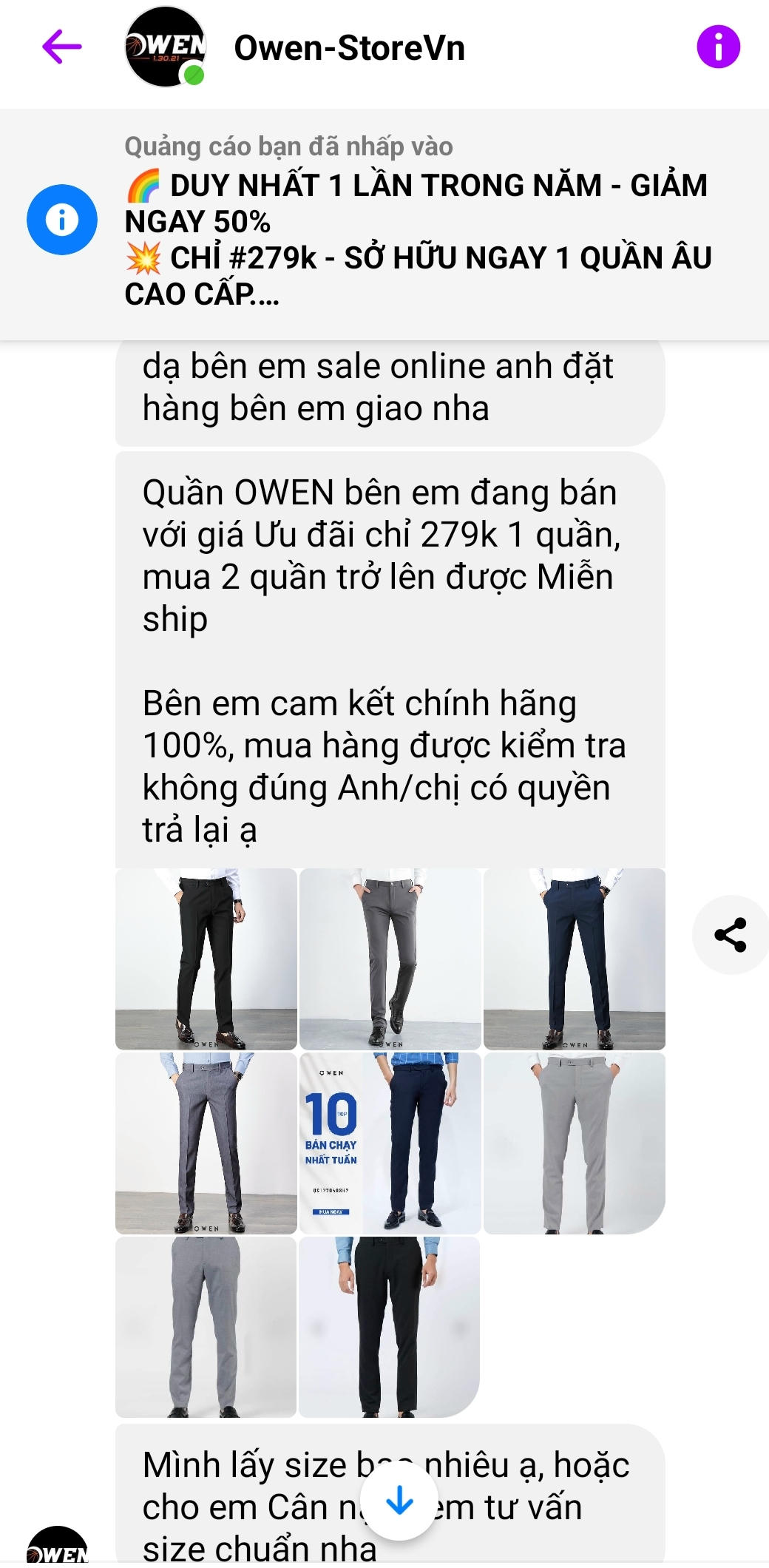Open the Top 10 bán chạy image
The image size is (769, 1568).
click(x=390, y=1143)
